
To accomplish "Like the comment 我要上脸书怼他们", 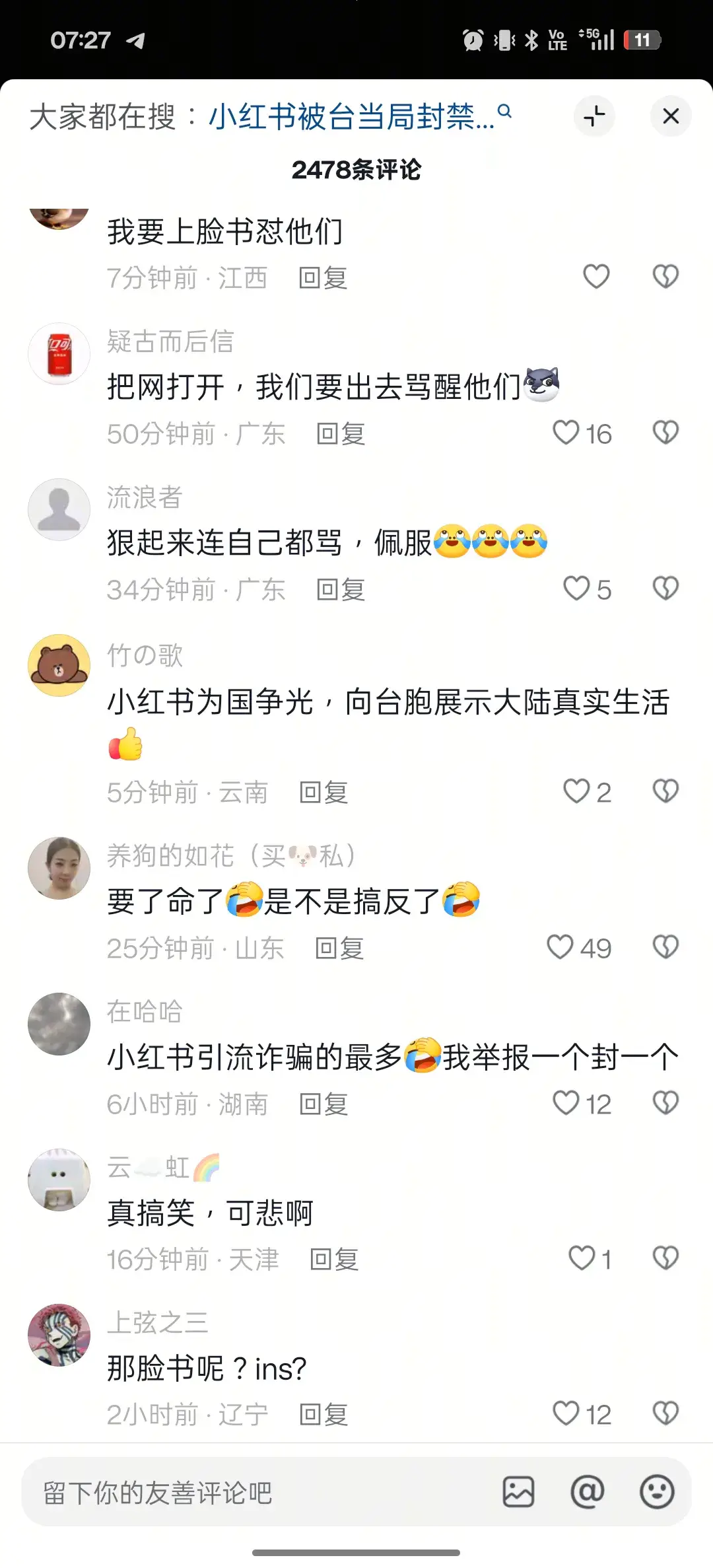I will tap(595, 276).
